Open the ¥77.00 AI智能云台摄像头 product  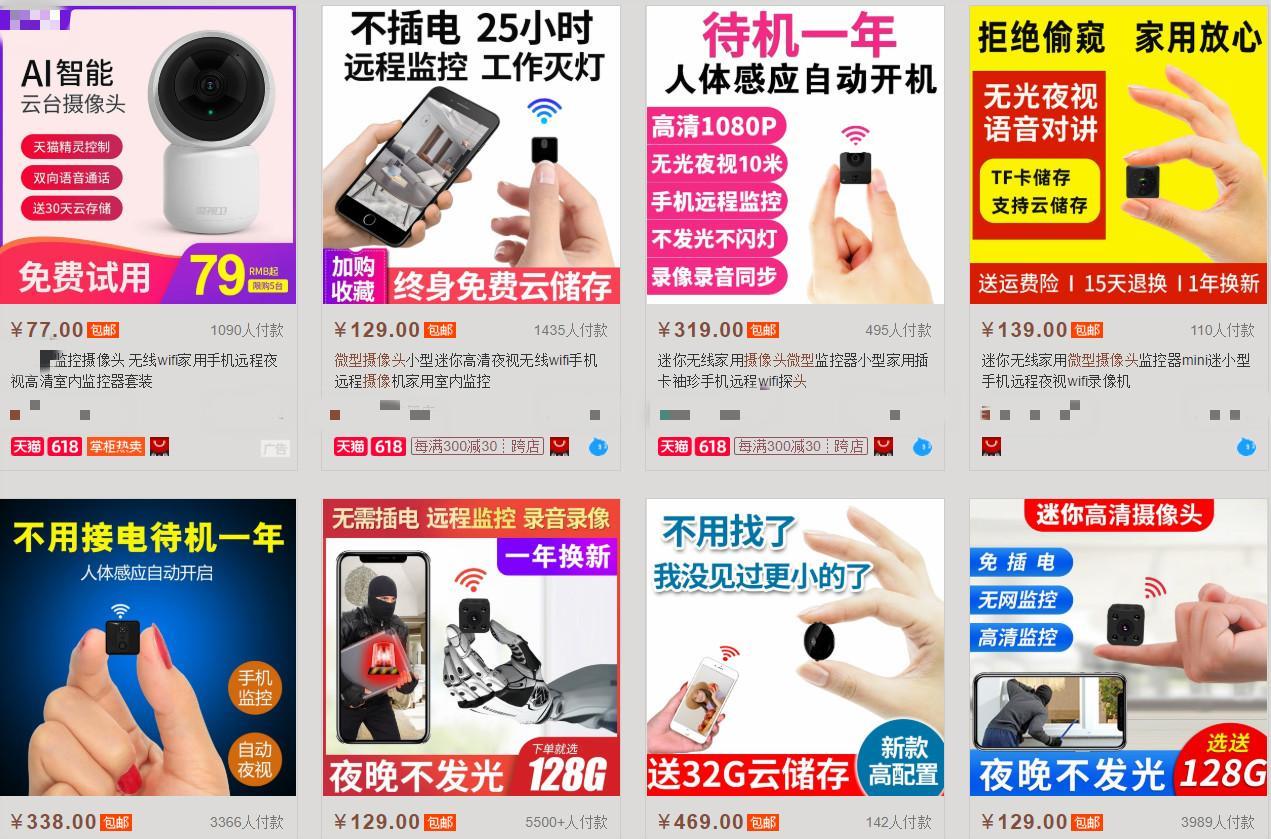point(148,155)
